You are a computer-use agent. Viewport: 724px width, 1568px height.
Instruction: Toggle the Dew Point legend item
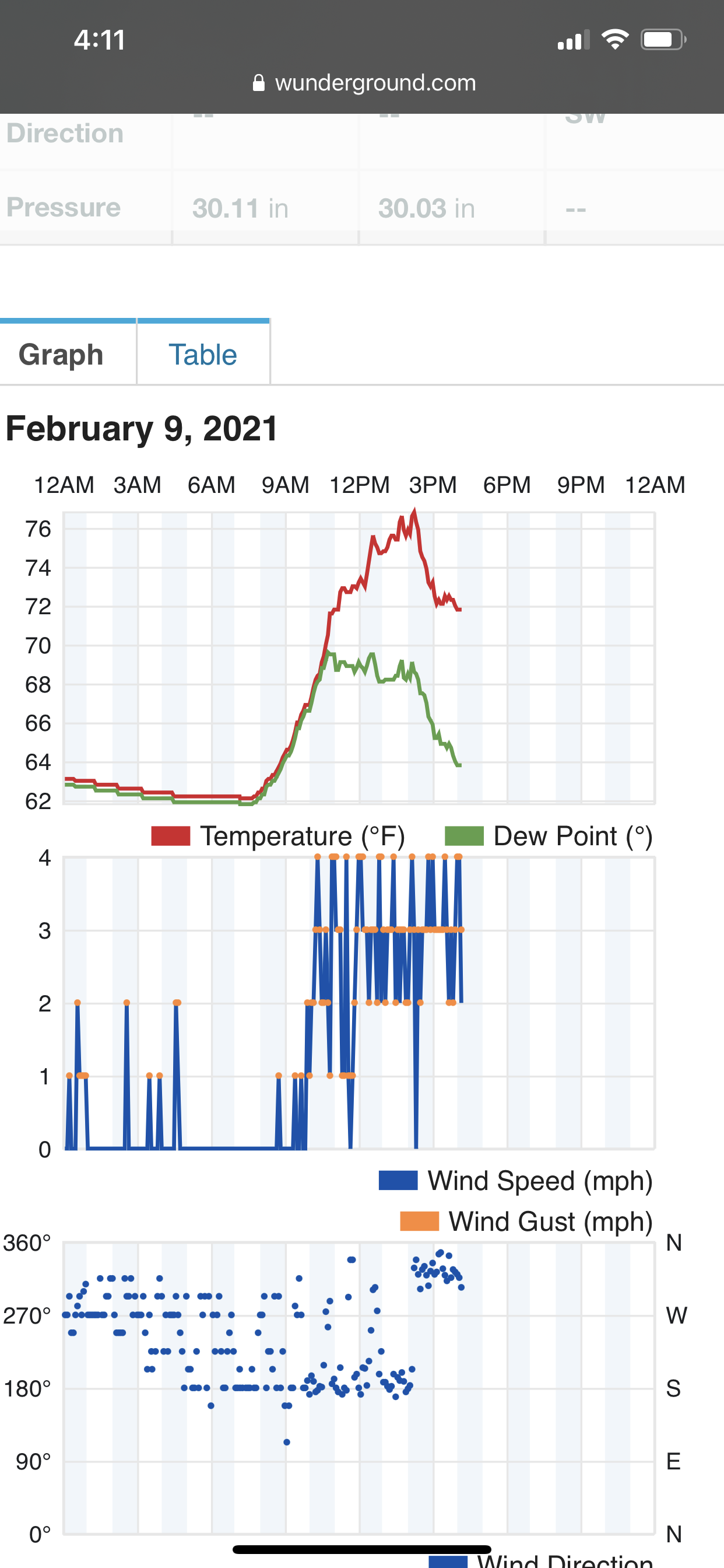(549, 836)
